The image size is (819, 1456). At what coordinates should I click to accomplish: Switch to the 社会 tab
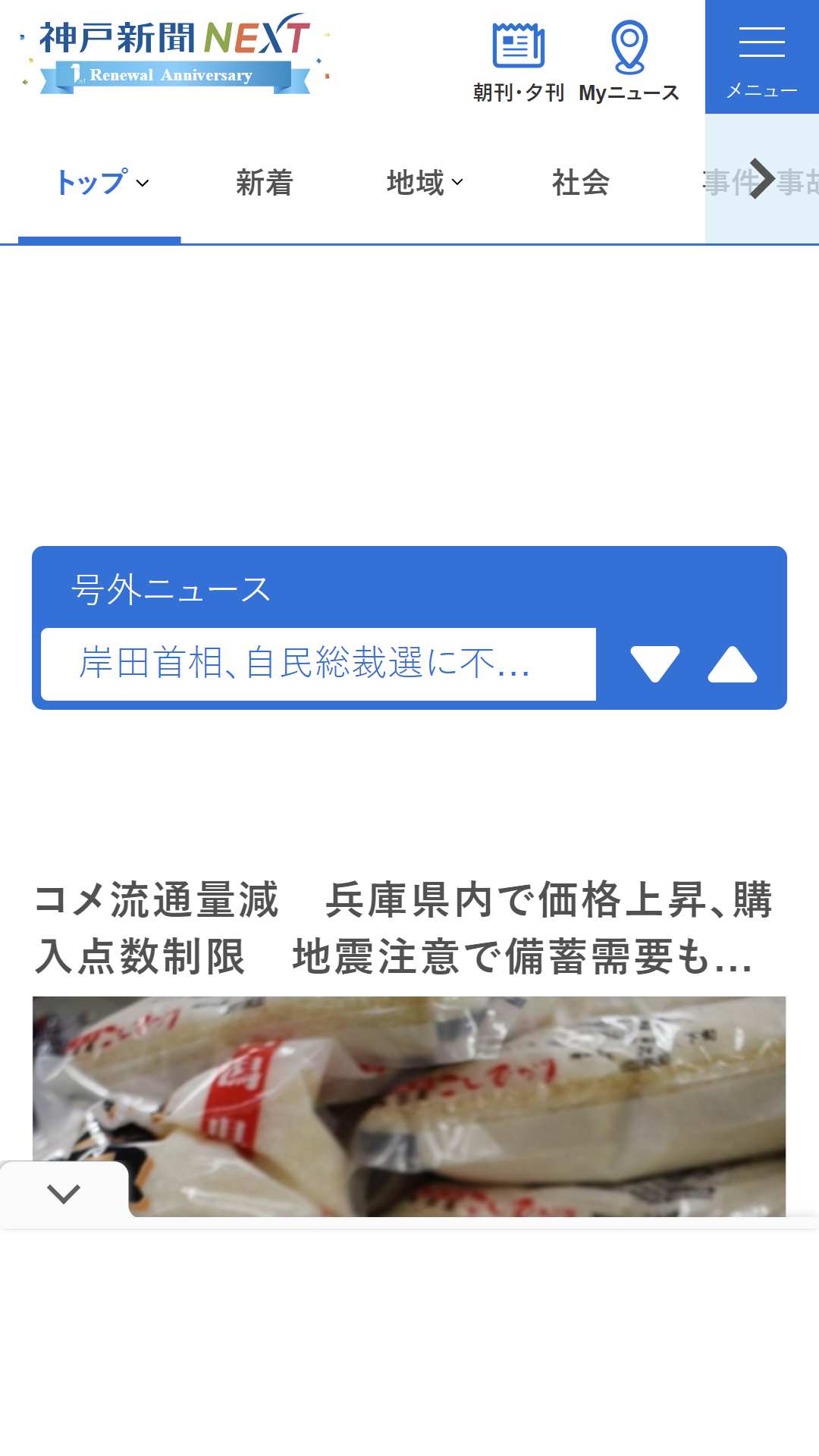(581, 183)
